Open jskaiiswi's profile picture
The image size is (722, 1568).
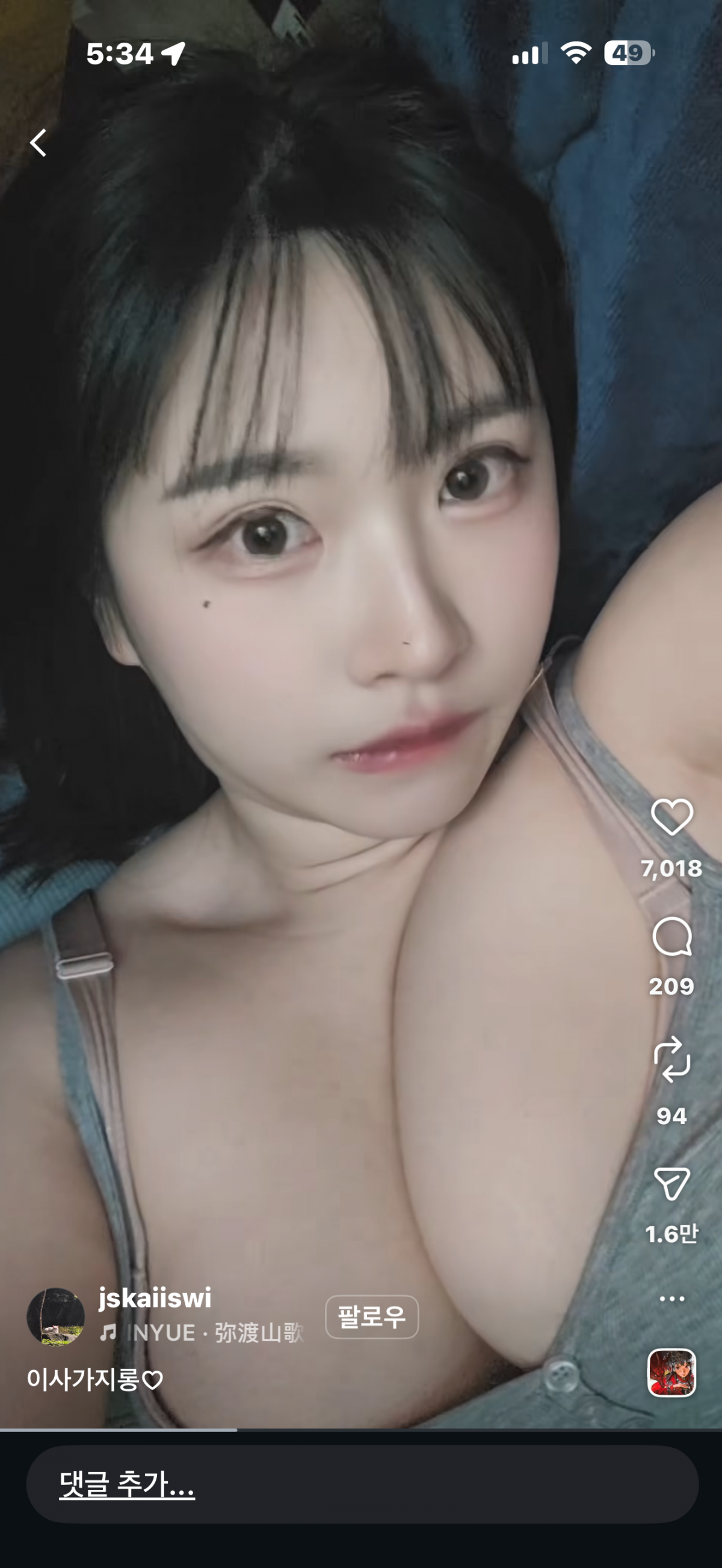pos(55,1317)
